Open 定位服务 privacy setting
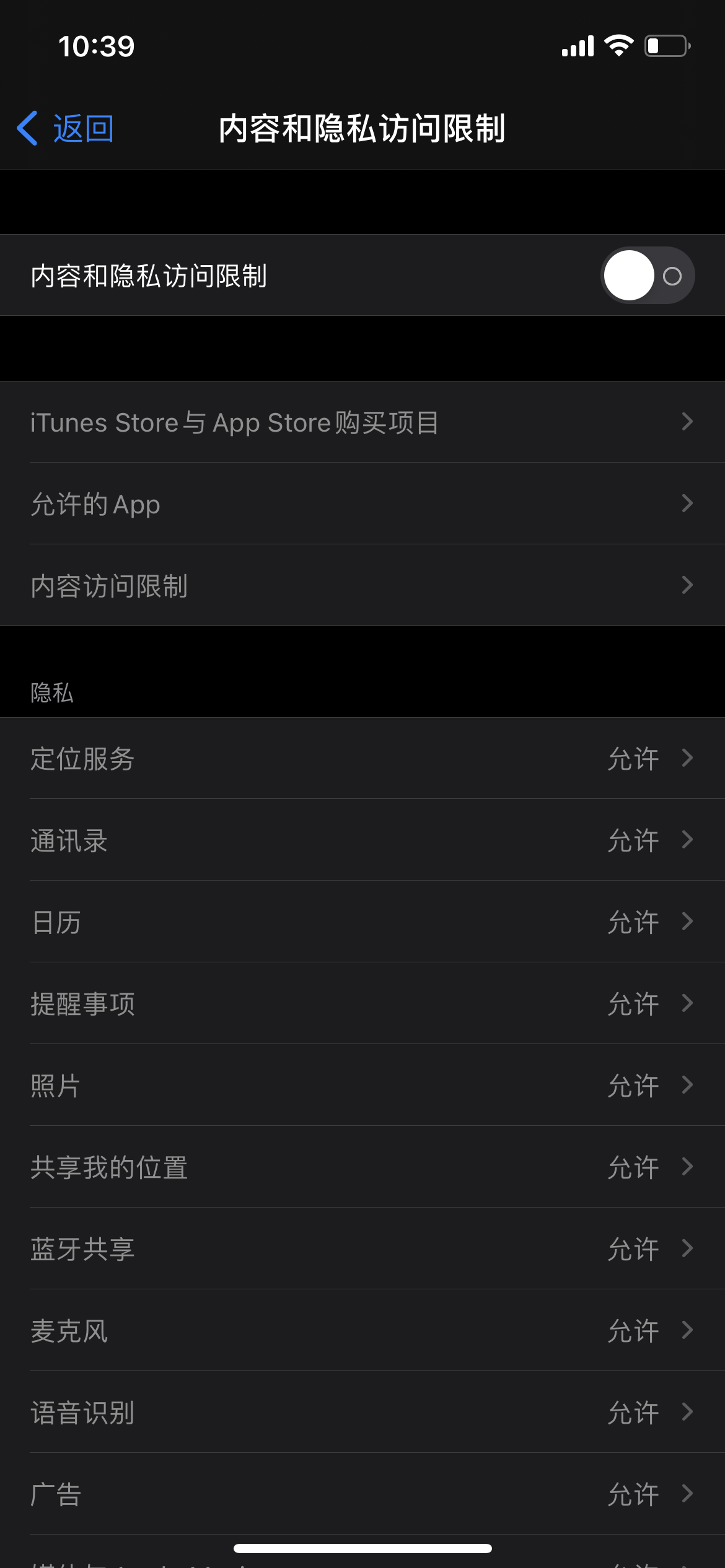Screen dimensions: 725x1568 [362, 759]
